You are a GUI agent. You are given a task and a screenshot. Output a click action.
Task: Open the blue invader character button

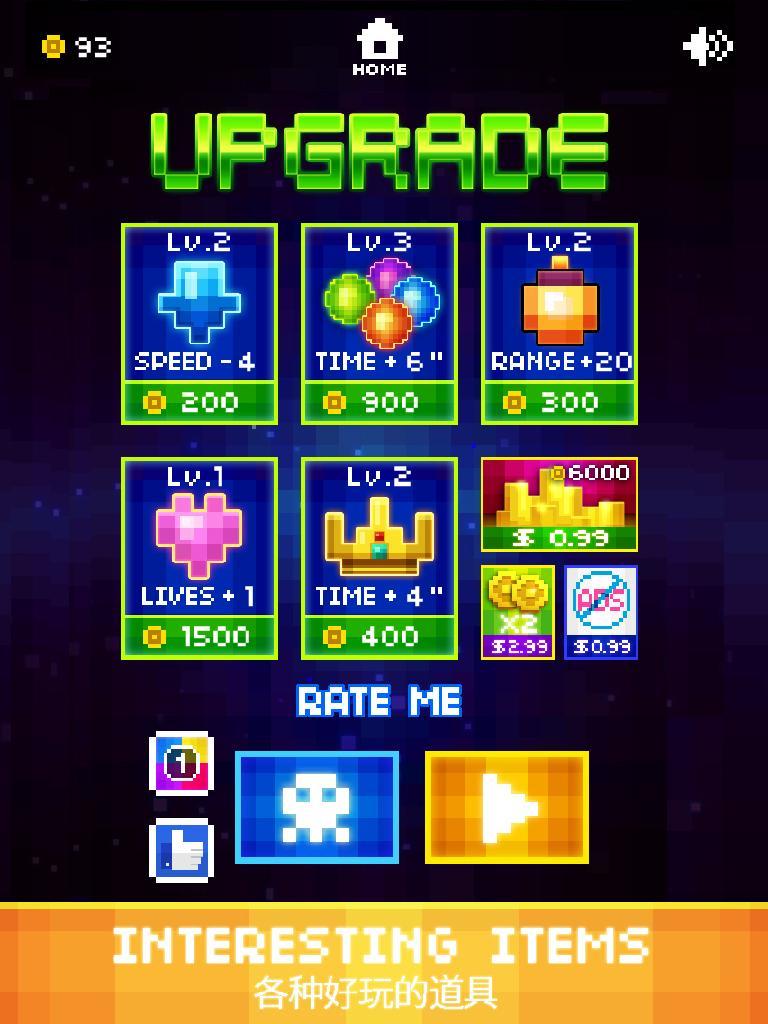[317, 807]
